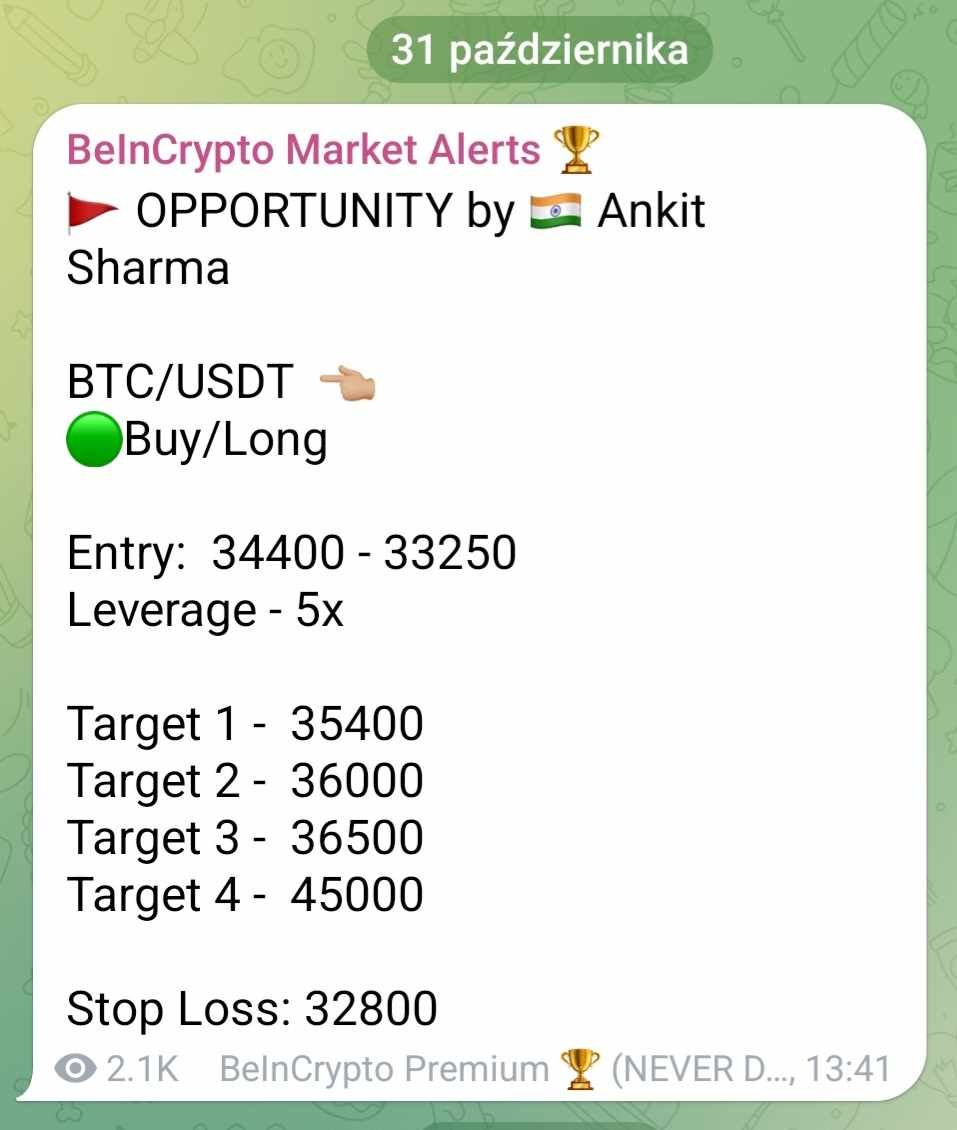Screen dimensions: 957x1130
Task: Tap the 31 października date chip
Action: click(x=539, y=49)
